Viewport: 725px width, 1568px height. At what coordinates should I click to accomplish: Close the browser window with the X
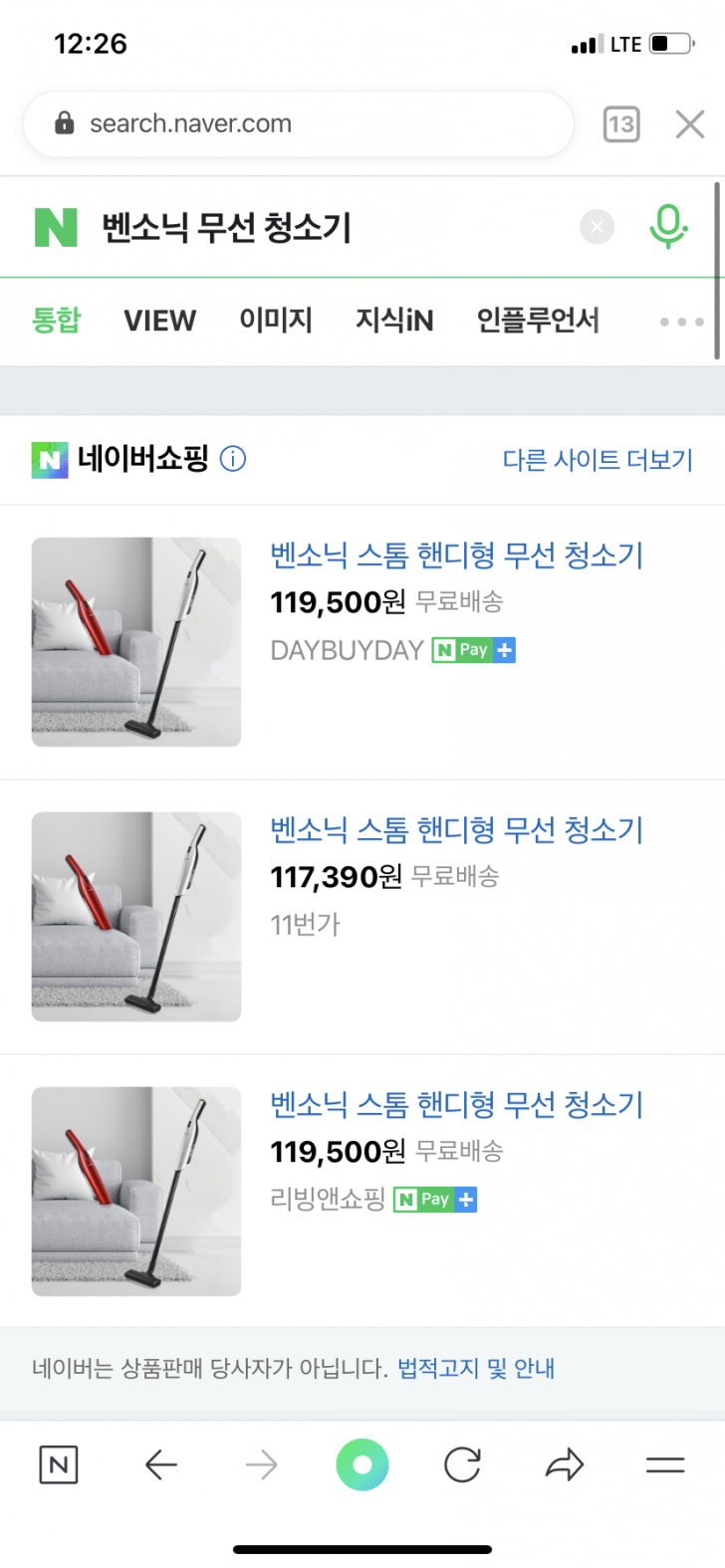point(690,124)
